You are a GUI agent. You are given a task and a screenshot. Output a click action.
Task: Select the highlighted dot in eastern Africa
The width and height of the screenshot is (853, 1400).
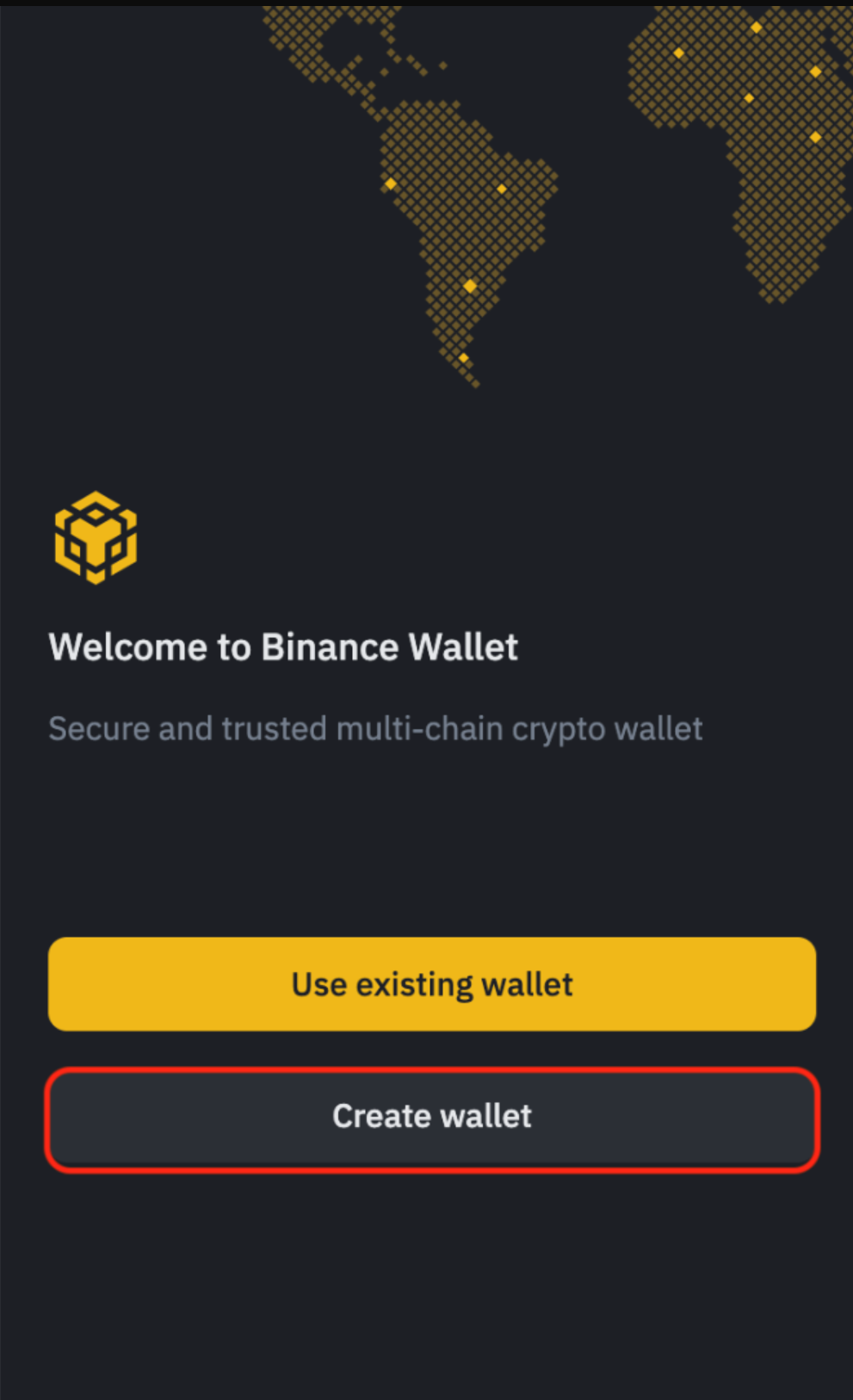(815, 138)
